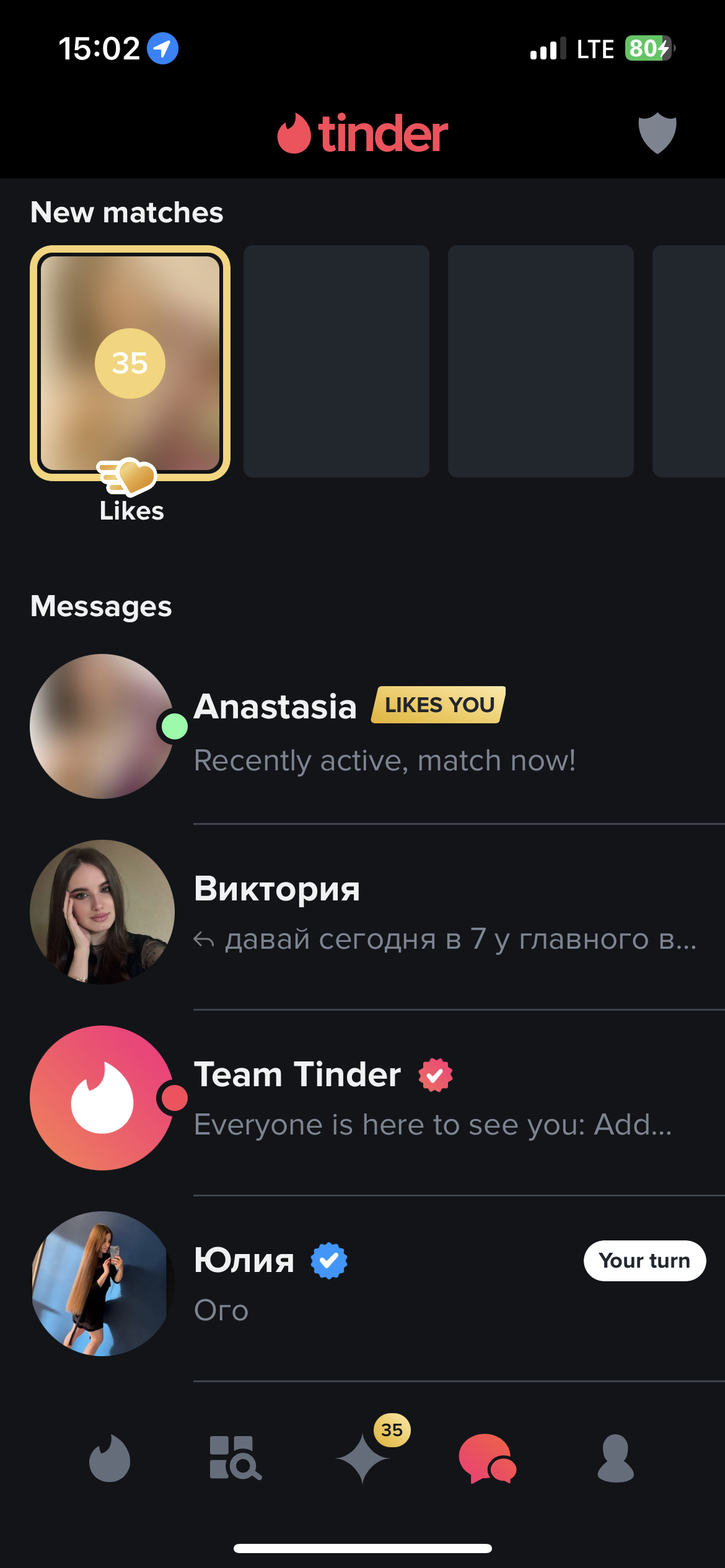Screen dimensions: 725x1568
Task: Open the 35 Likes card
Action: [x=130, y=364]
